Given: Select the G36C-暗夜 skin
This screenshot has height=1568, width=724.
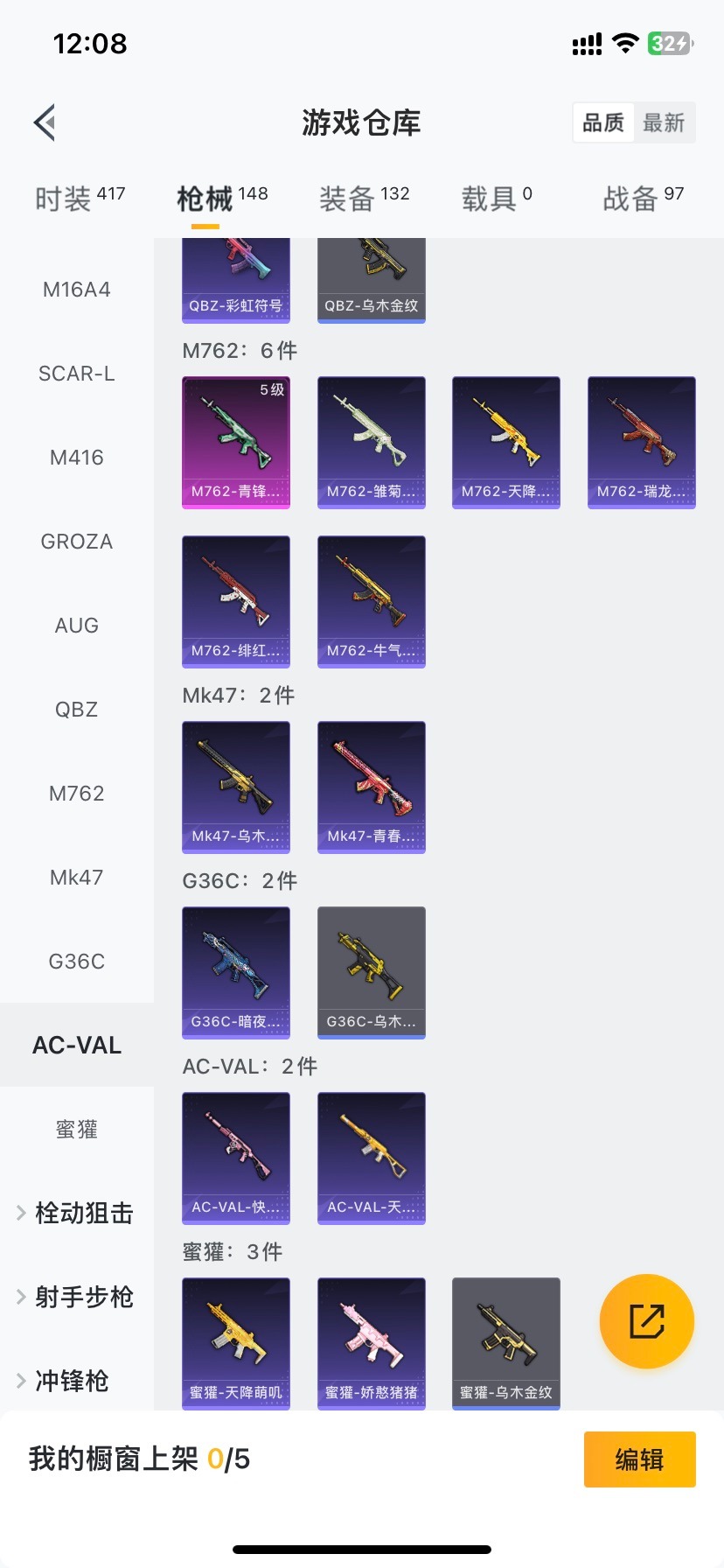Looking at the screenshot, I should click(236, 972).
